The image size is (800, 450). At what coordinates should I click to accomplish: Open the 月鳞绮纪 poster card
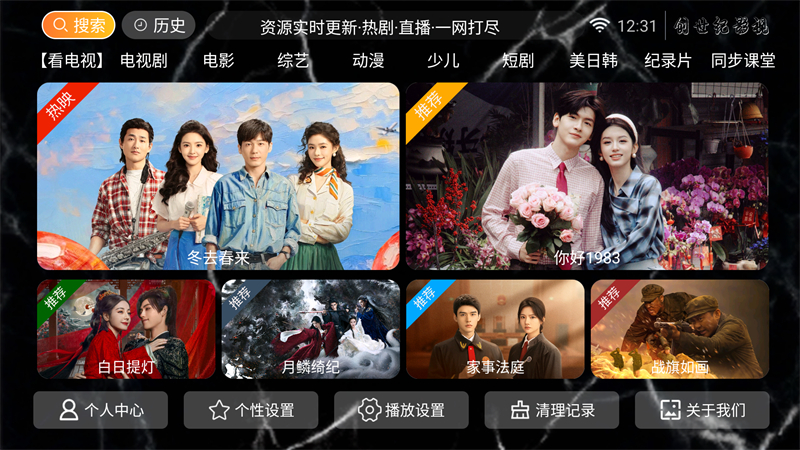pyautogui.click(x=310, y=329)
